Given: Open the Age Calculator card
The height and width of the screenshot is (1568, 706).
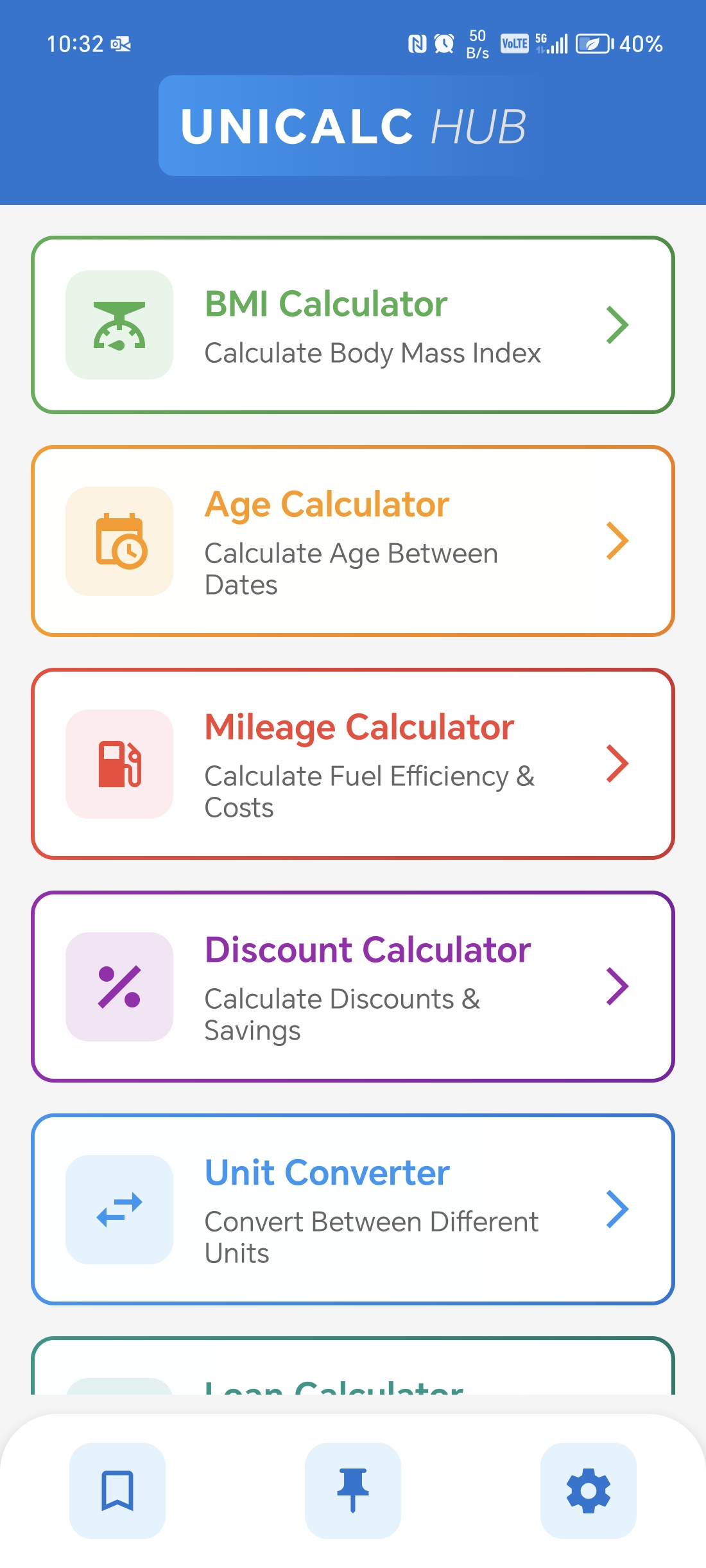Looking at the screenshot, I should click(x=353, y=541).
